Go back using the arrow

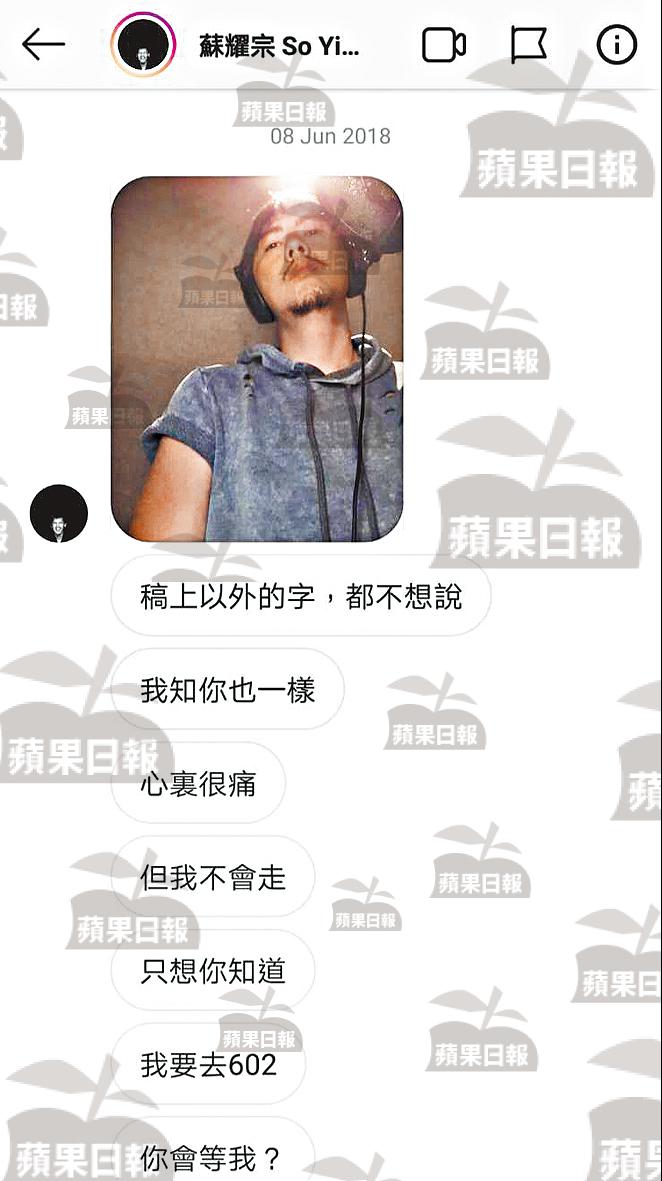click(x=43, y=45)
